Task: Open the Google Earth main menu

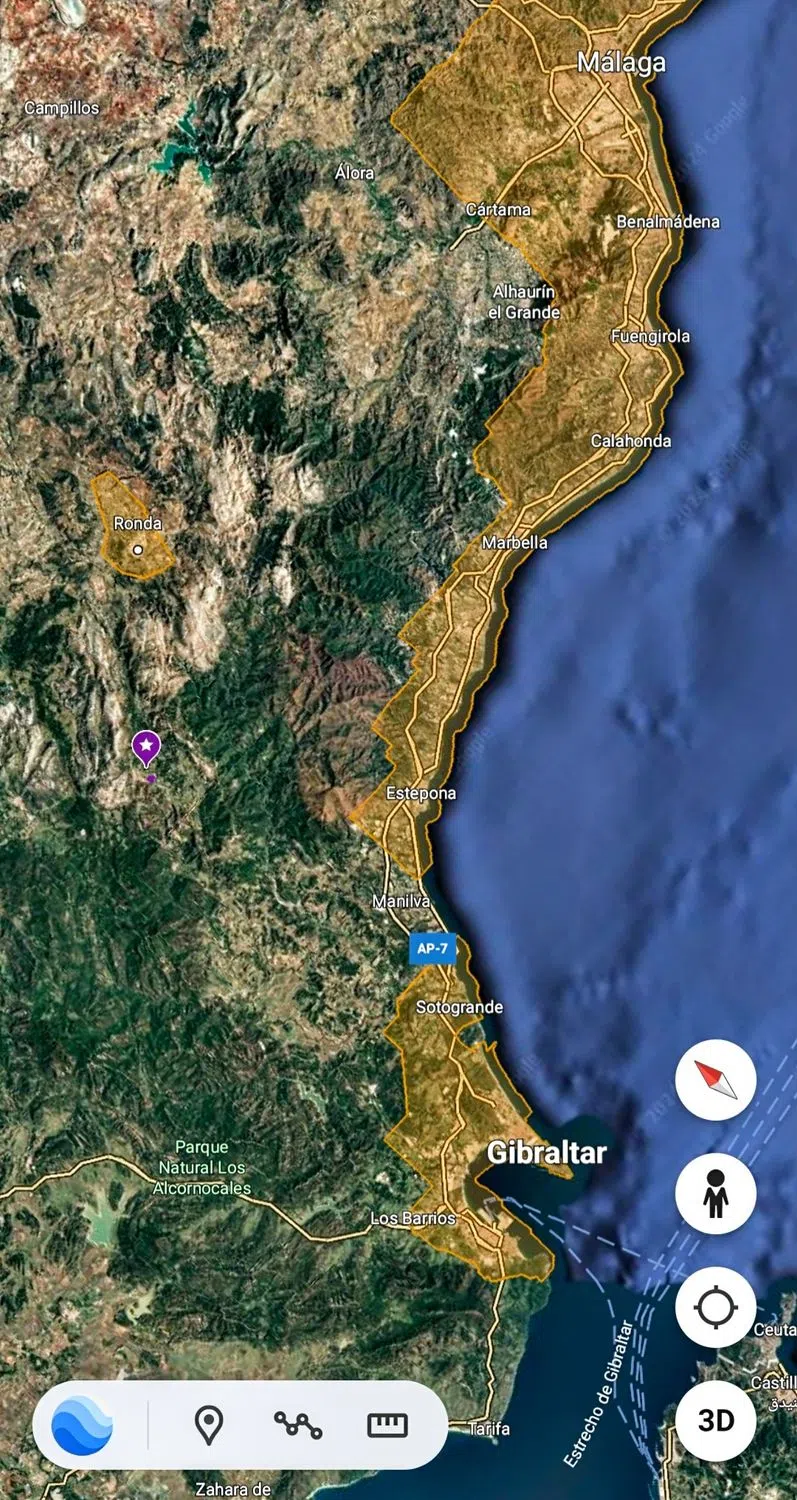Action: (82, 1425)
